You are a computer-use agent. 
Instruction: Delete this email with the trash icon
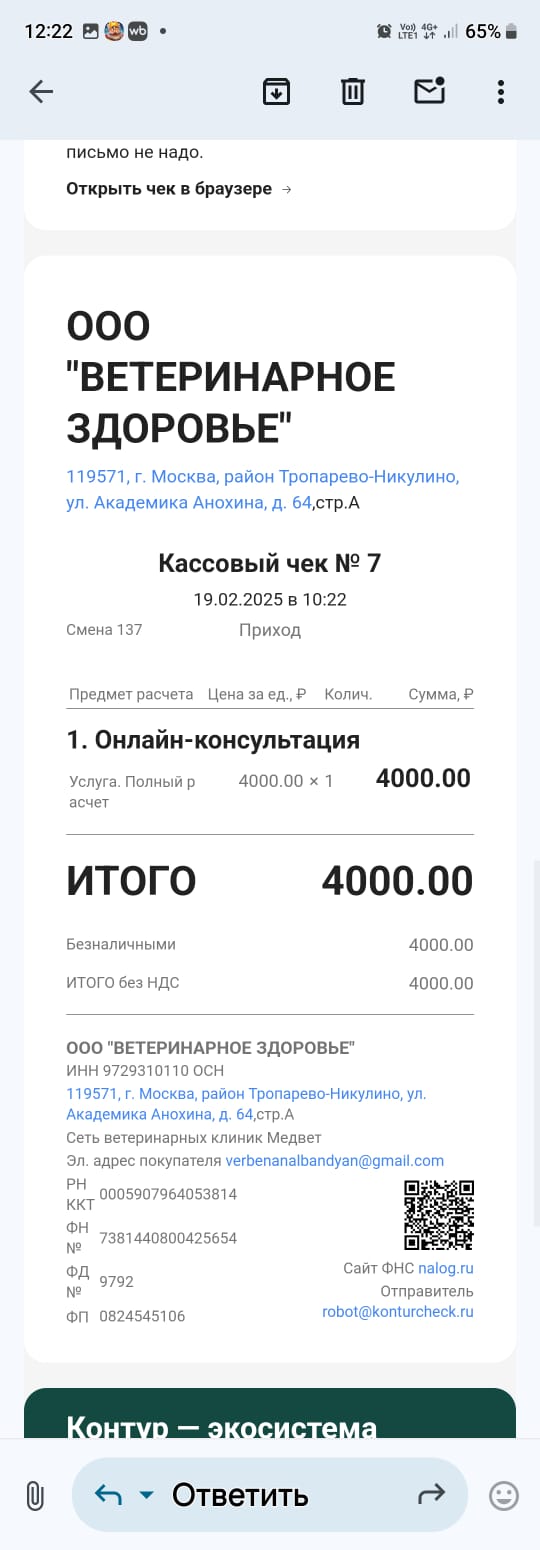(352, 92)
